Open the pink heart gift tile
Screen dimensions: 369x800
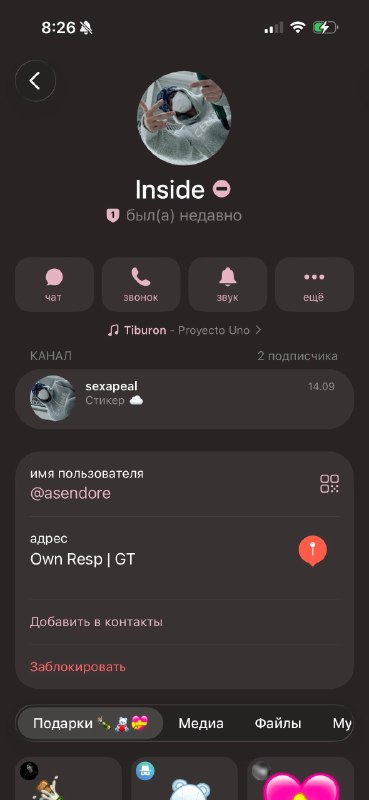(301, 779)
